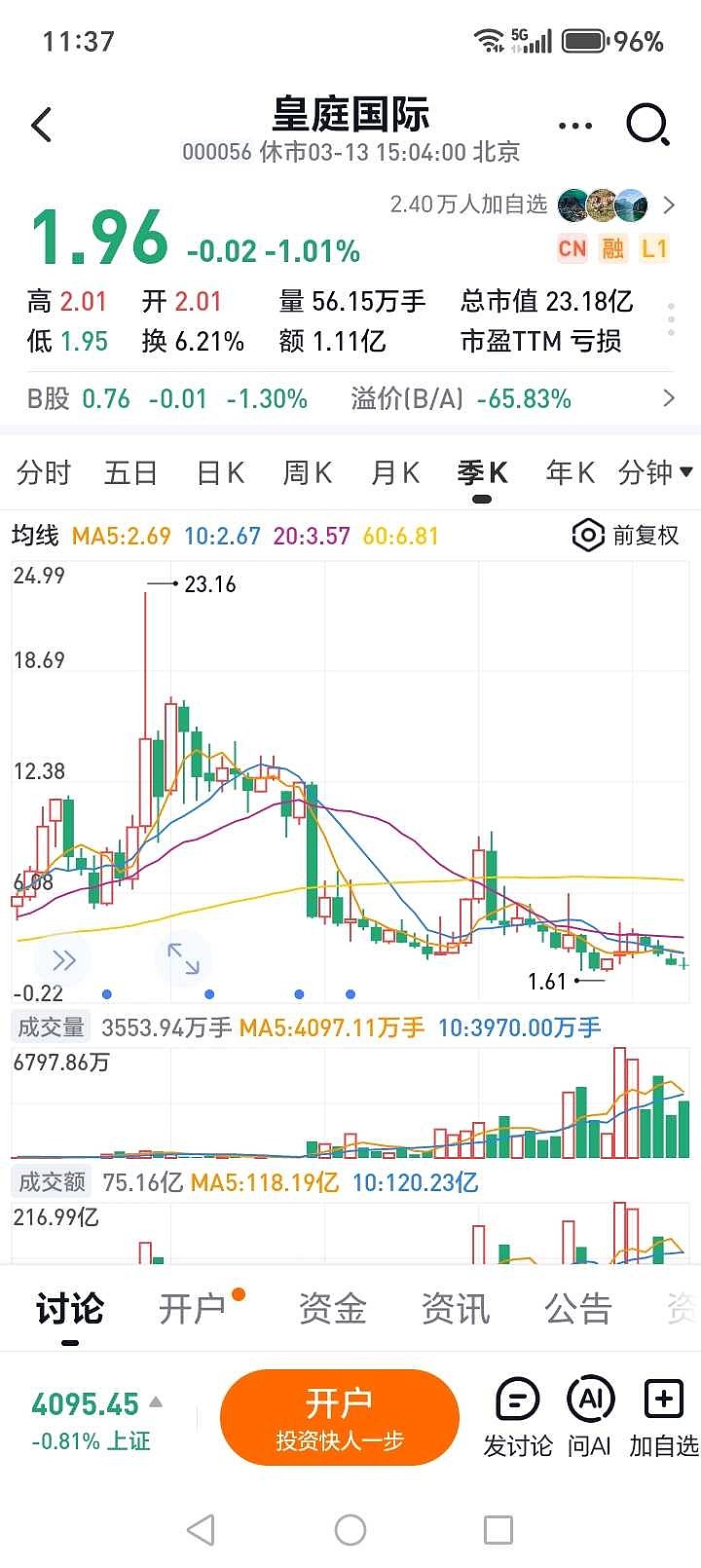Add stock to watchlist with 加自选
The width and height of the screenshot is (701, 1568).
coord(663,1417)
